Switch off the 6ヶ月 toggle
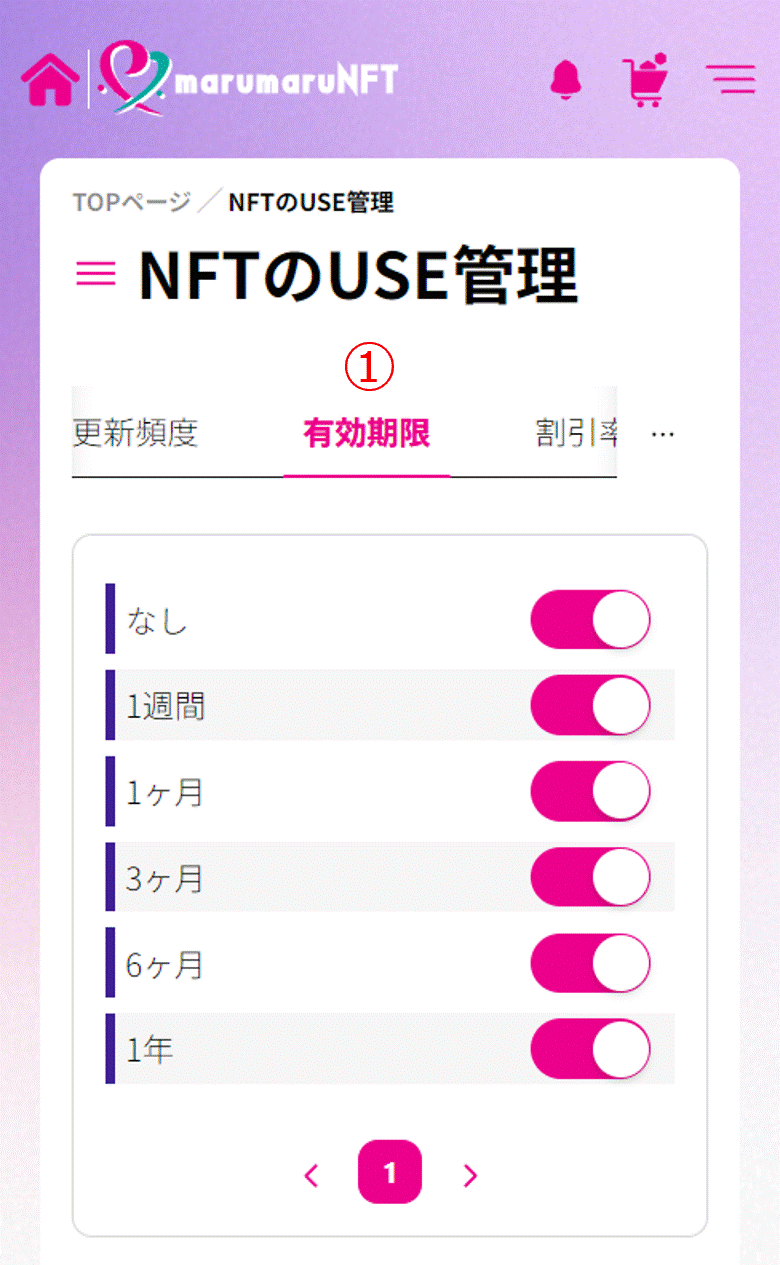This screenshot has height=1265, width=780. pos(590,964)
